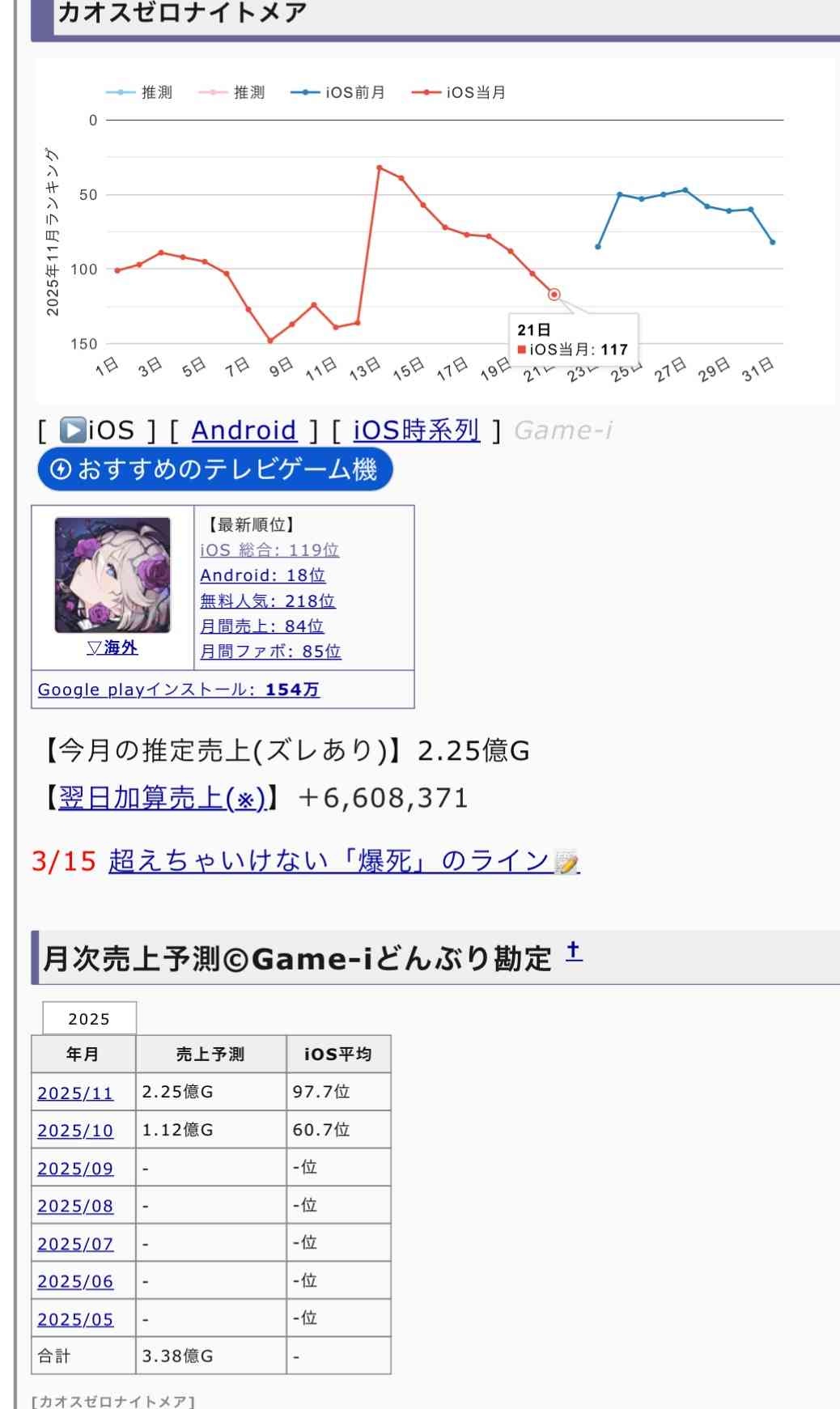The width and height of the screenshot is (840, 1409).
Task: Expand the plus sign beside 月次売上予測 heading
Action: click(x=574, y=951)
